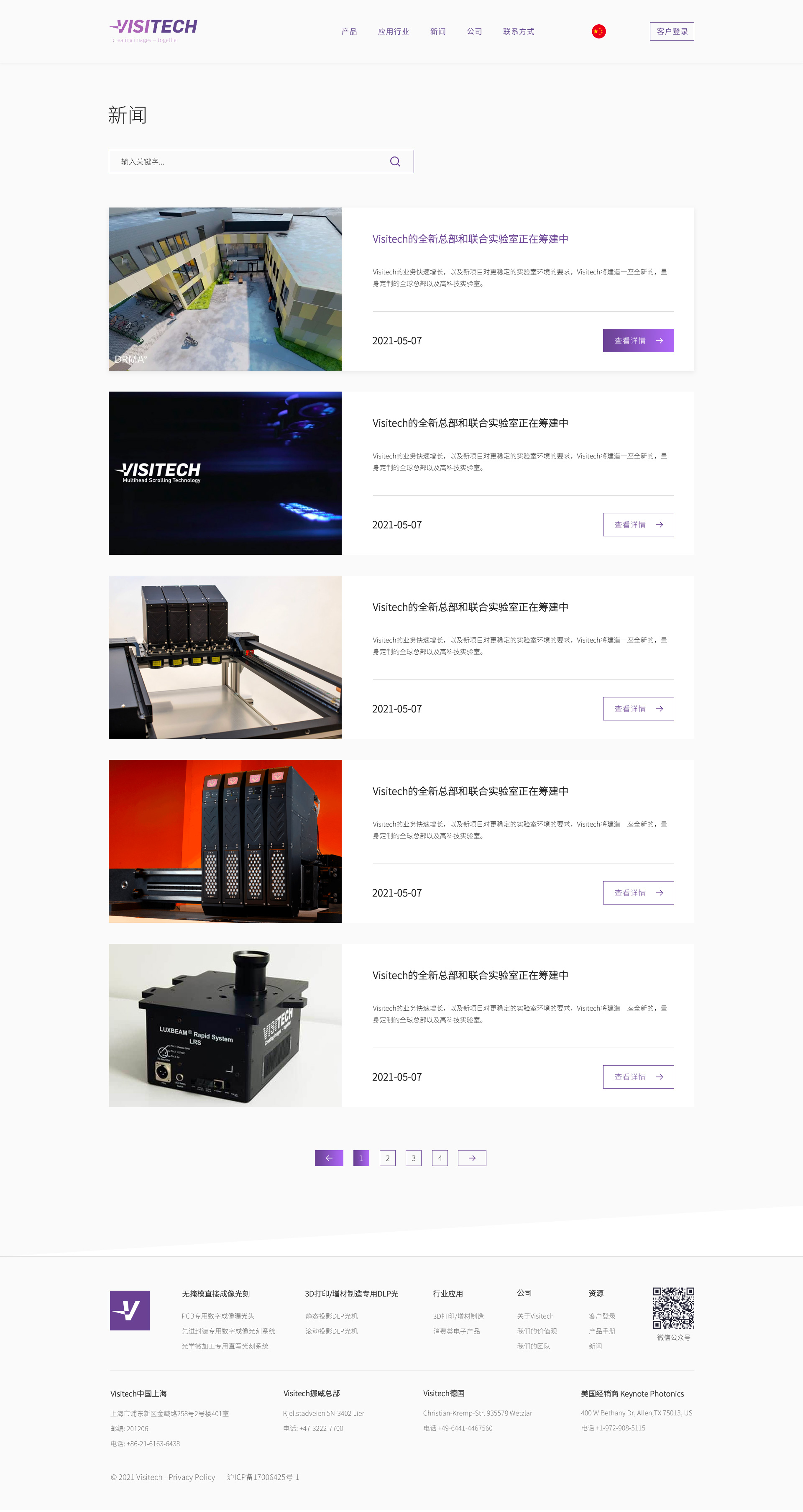Tap the 客户登录 button
This screenshot has height=1512, width=803.
pyautogui.click(x=672, y=31)
